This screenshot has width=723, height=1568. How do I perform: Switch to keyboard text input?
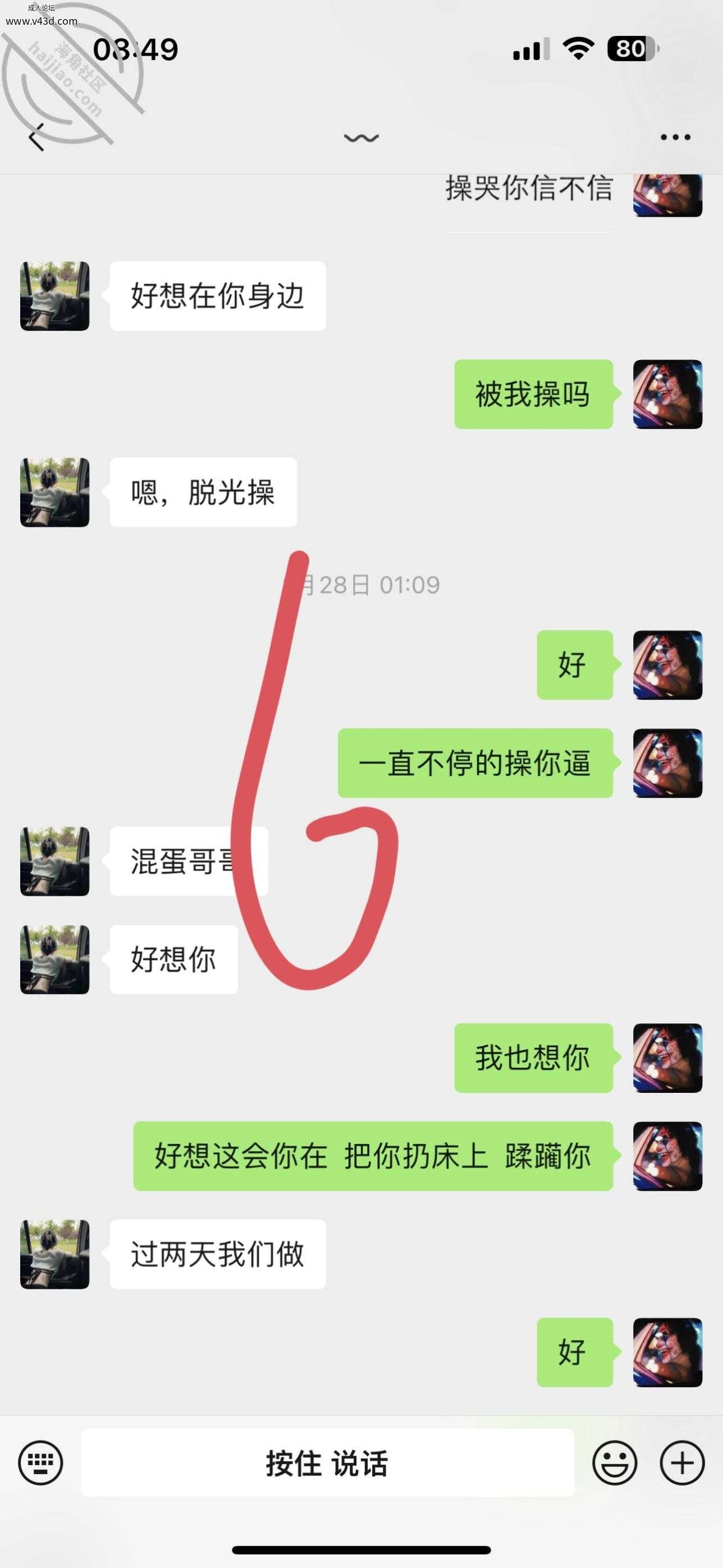coord(41,1462)
